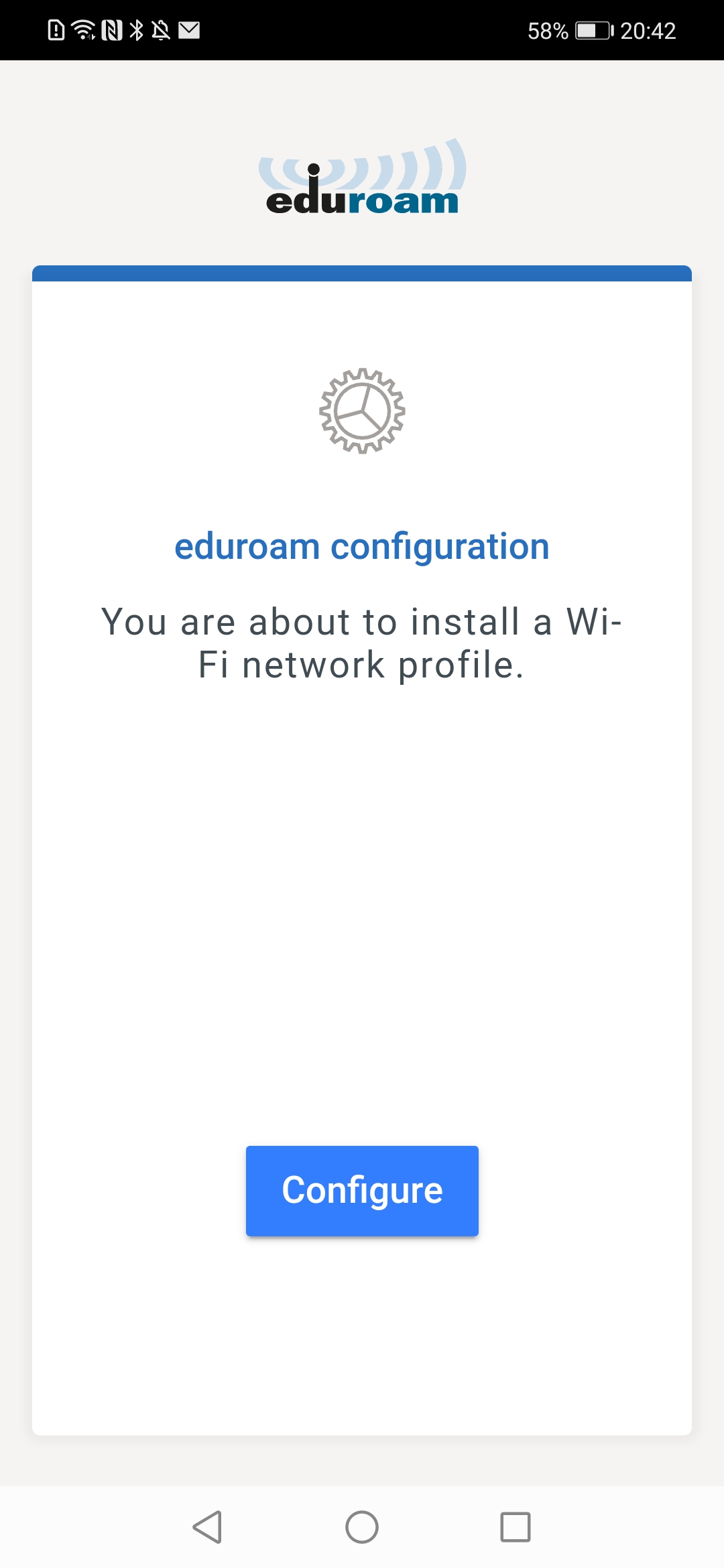Return to the home screen
Viewport: 724px width, 1568px height.
point(362,1527)
